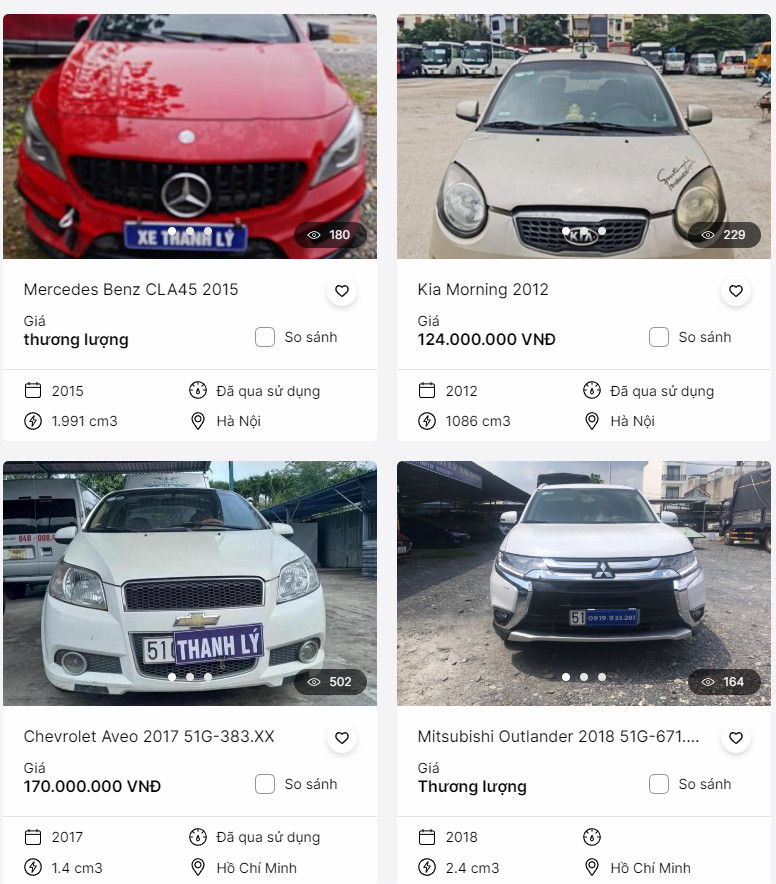Favorite the Mercedes Benz CLA45 2015
The height and width of the screenshot is (884, 776).
coord(342,291)
